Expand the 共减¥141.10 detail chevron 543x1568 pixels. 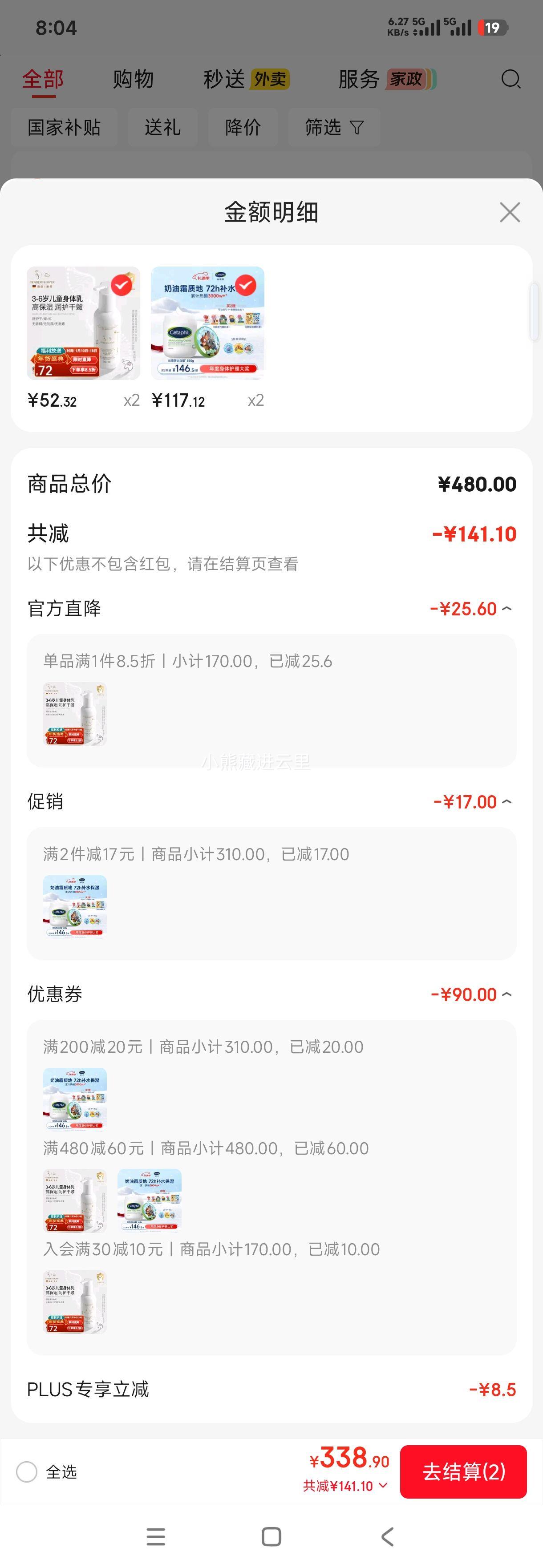383,1486
